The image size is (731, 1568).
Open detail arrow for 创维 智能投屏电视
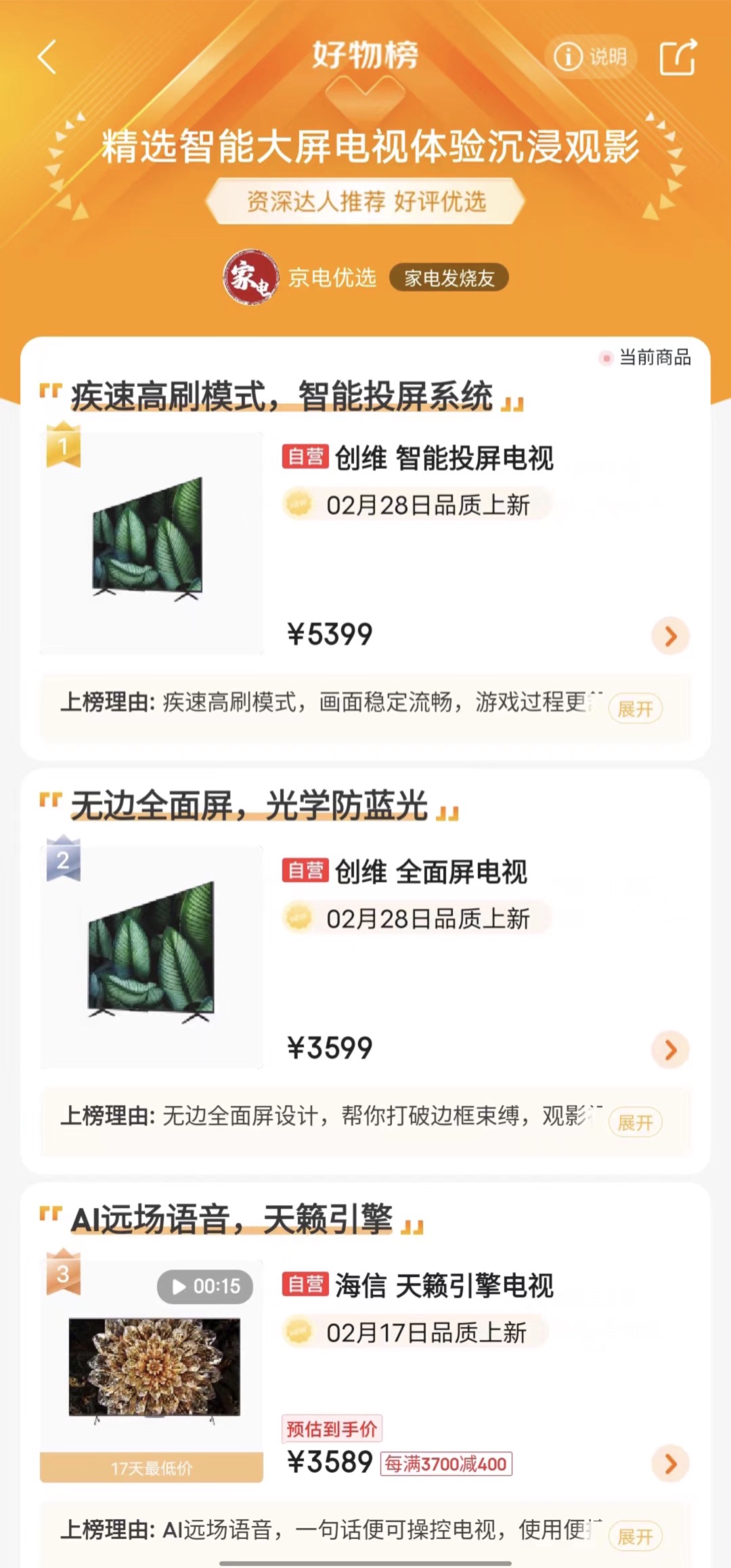[x=670, y=635]
